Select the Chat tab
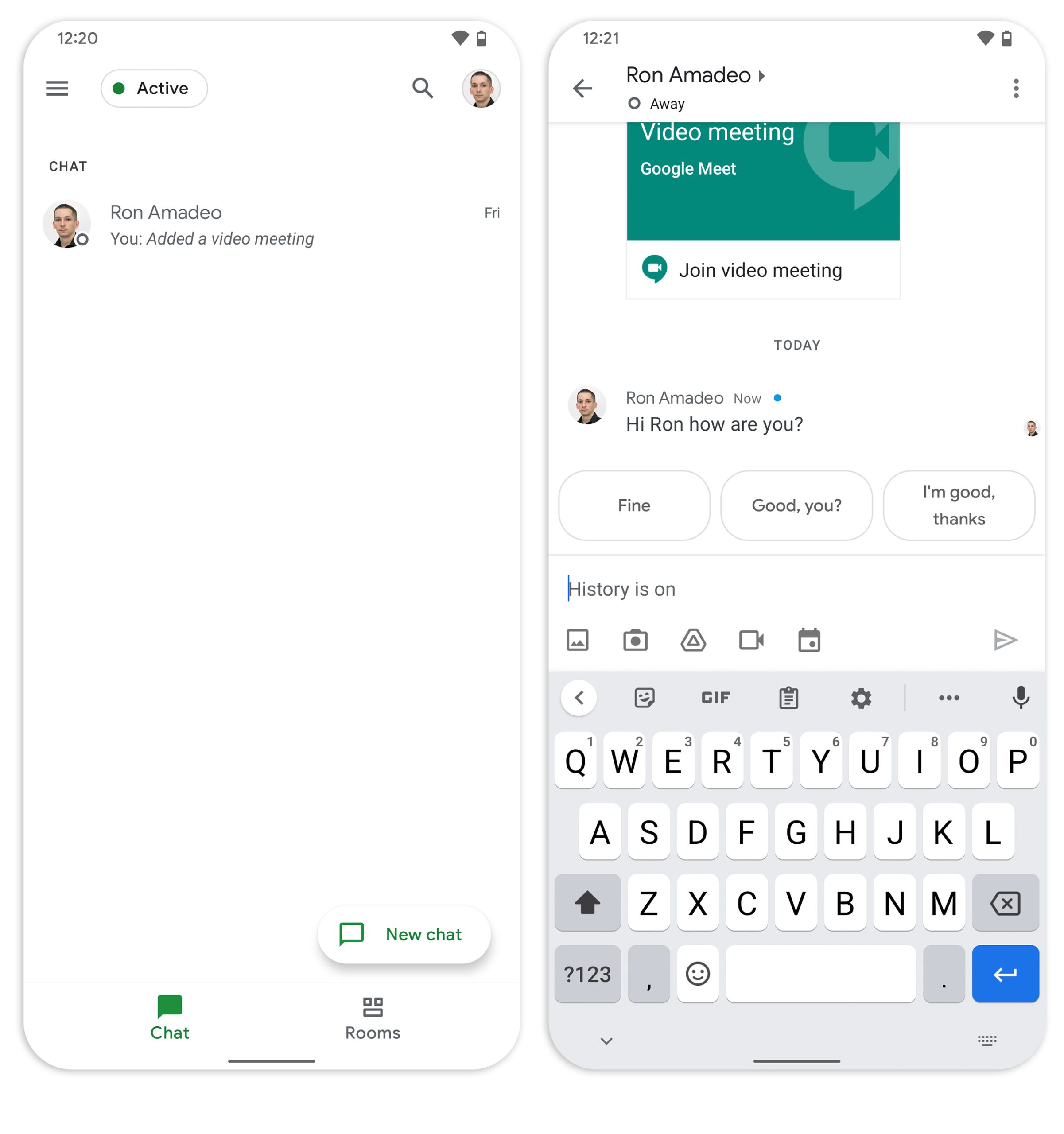 pyautogui.click(x=170, y=1017)
